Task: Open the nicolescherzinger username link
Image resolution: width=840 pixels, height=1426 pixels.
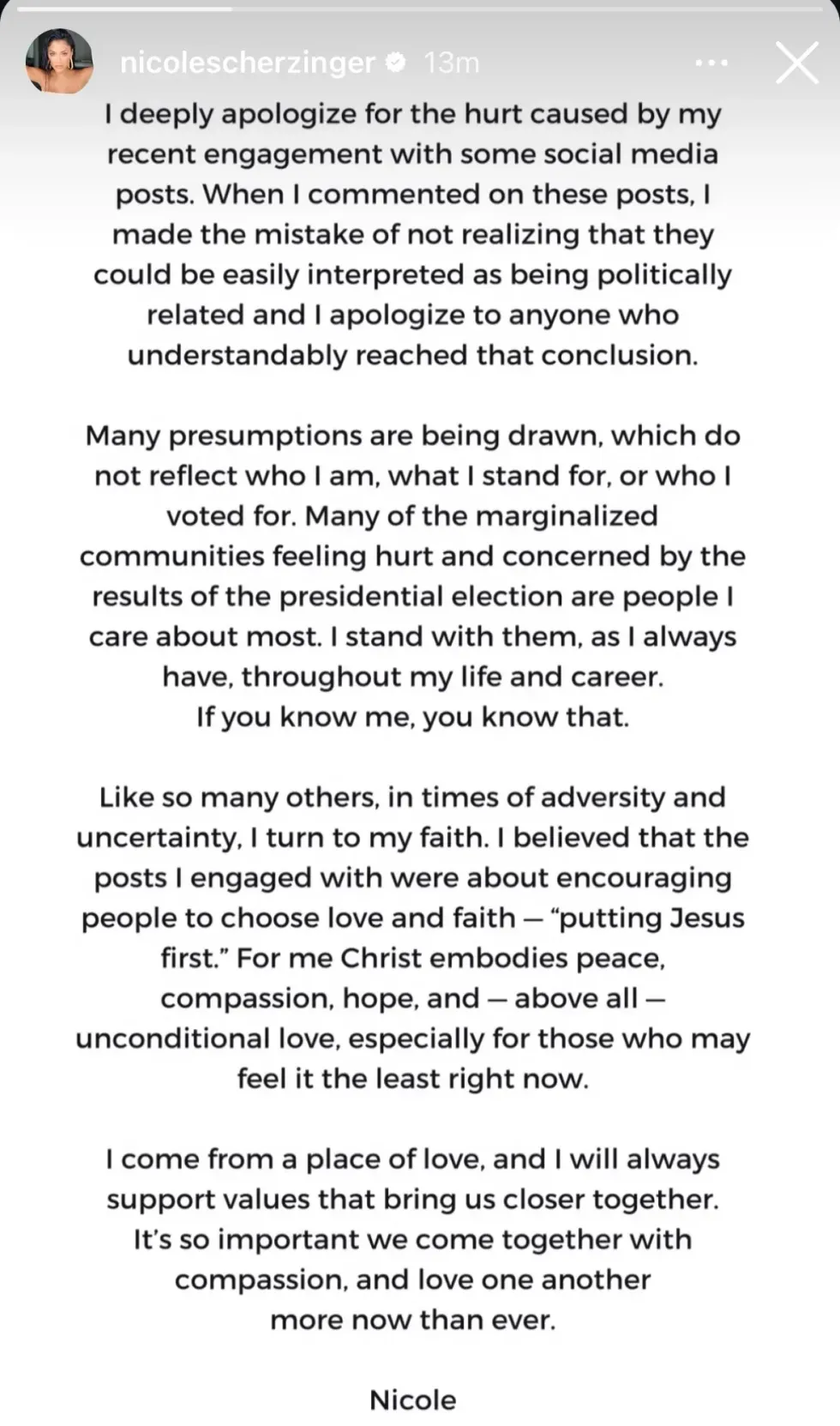Action: 247,63
